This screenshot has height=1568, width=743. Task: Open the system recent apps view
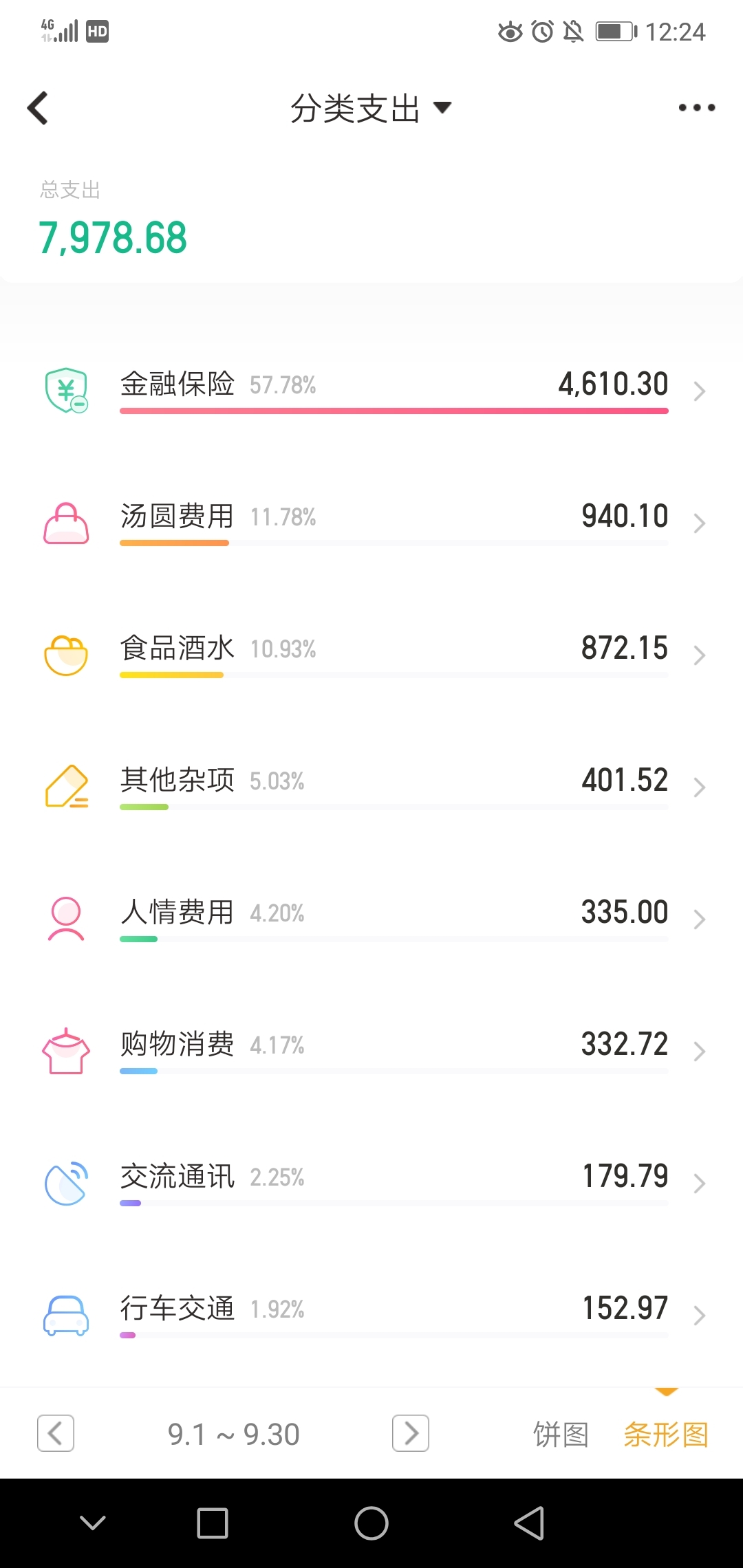click(x=213, y=1523)
